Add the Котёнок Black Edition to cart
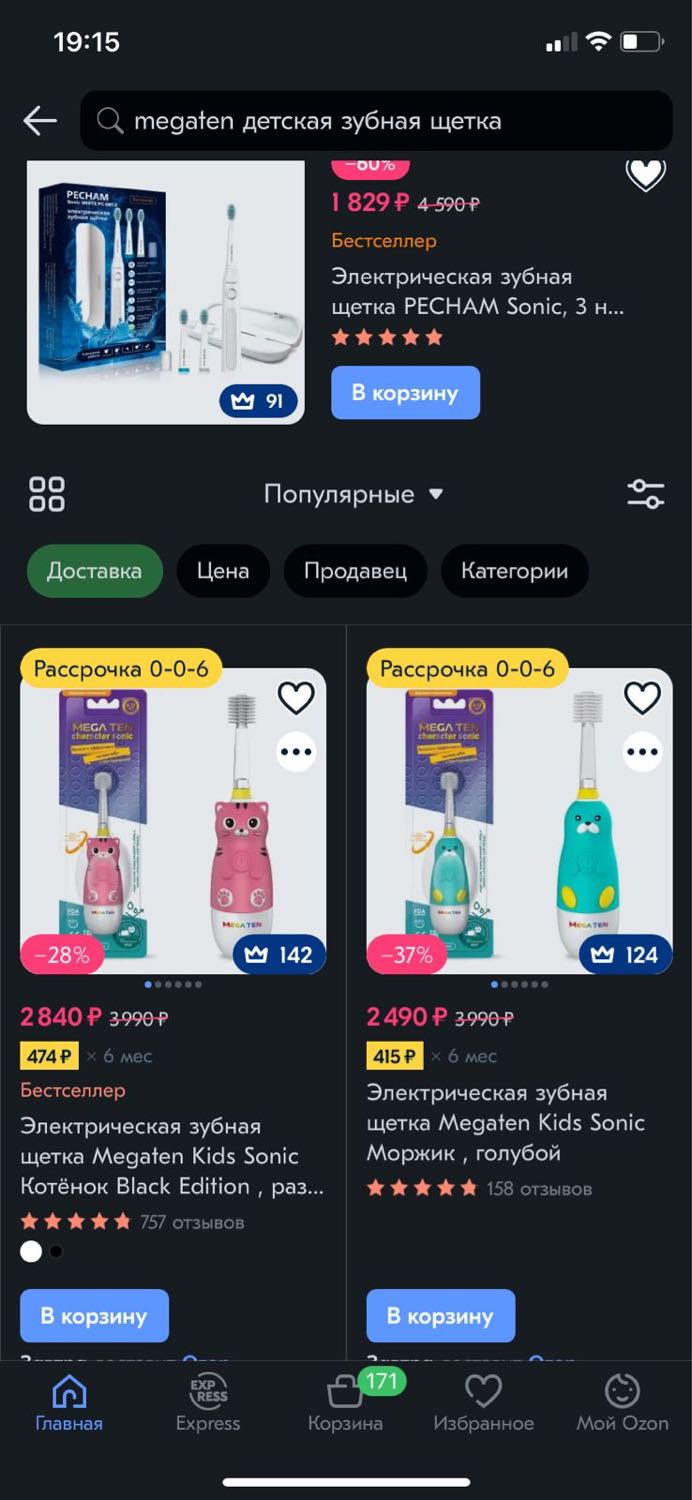This screenshot has width=692, height=1500. pos(94,1316)
